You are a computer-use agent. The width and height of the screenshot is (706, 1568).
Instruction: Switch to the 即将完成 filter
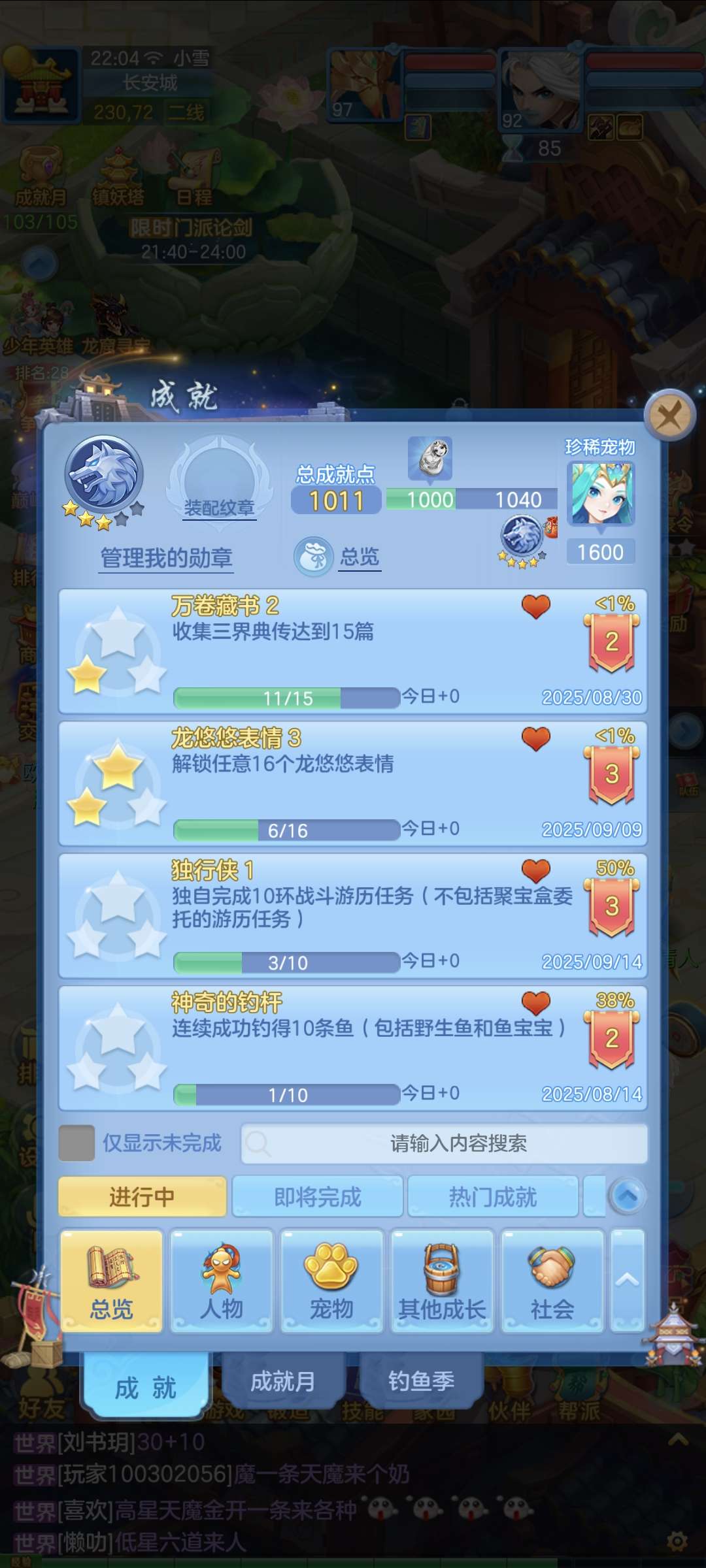click(318, 1197)
